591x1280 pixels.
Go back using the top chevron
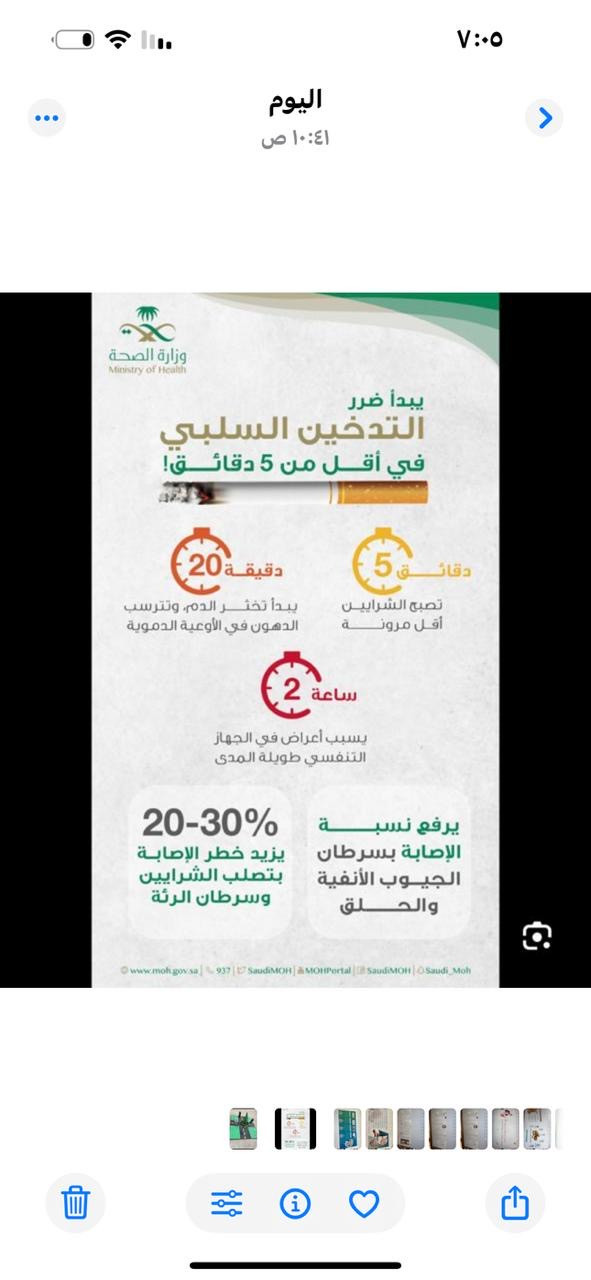545,118
